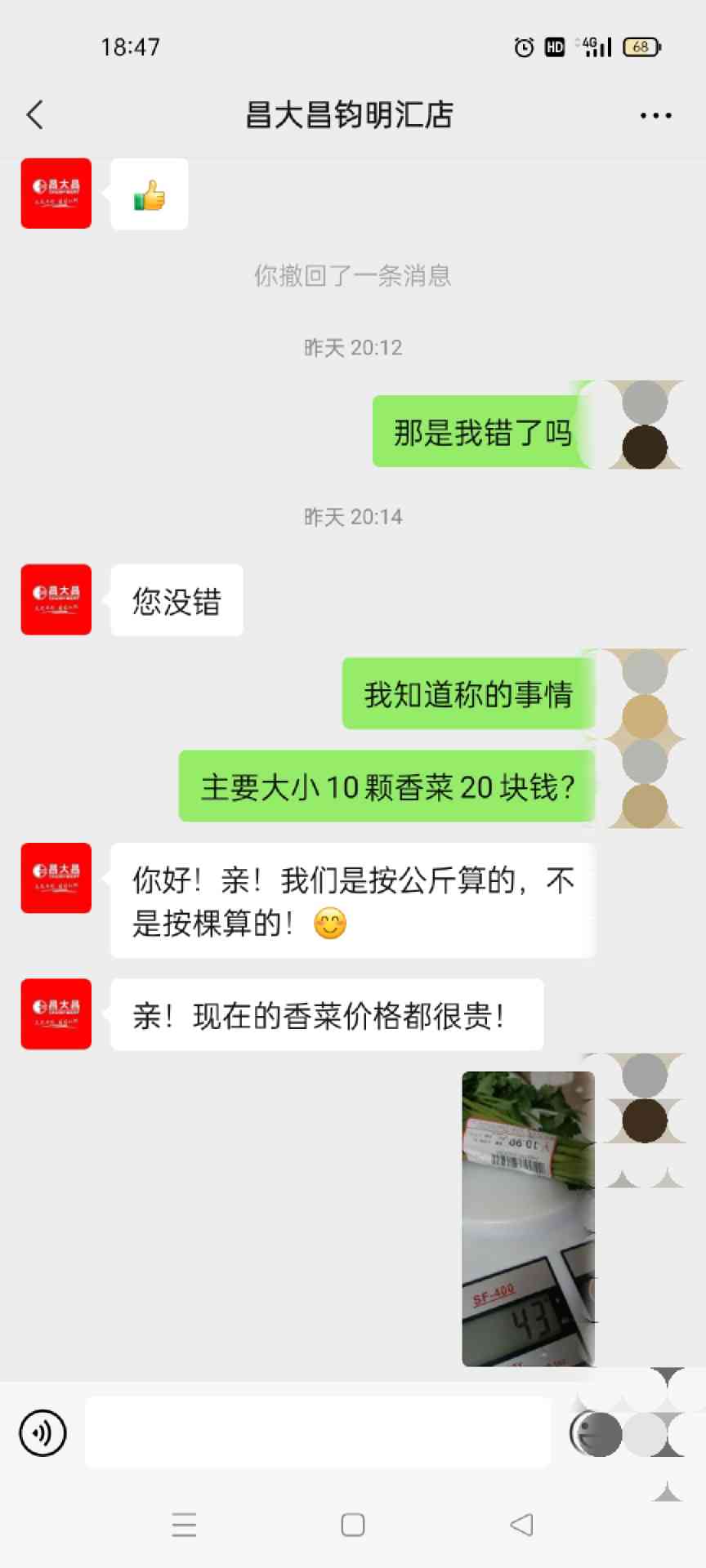View the sent cilantro photo
The height and width of the screenshot is (1568, 706).
528,1218
